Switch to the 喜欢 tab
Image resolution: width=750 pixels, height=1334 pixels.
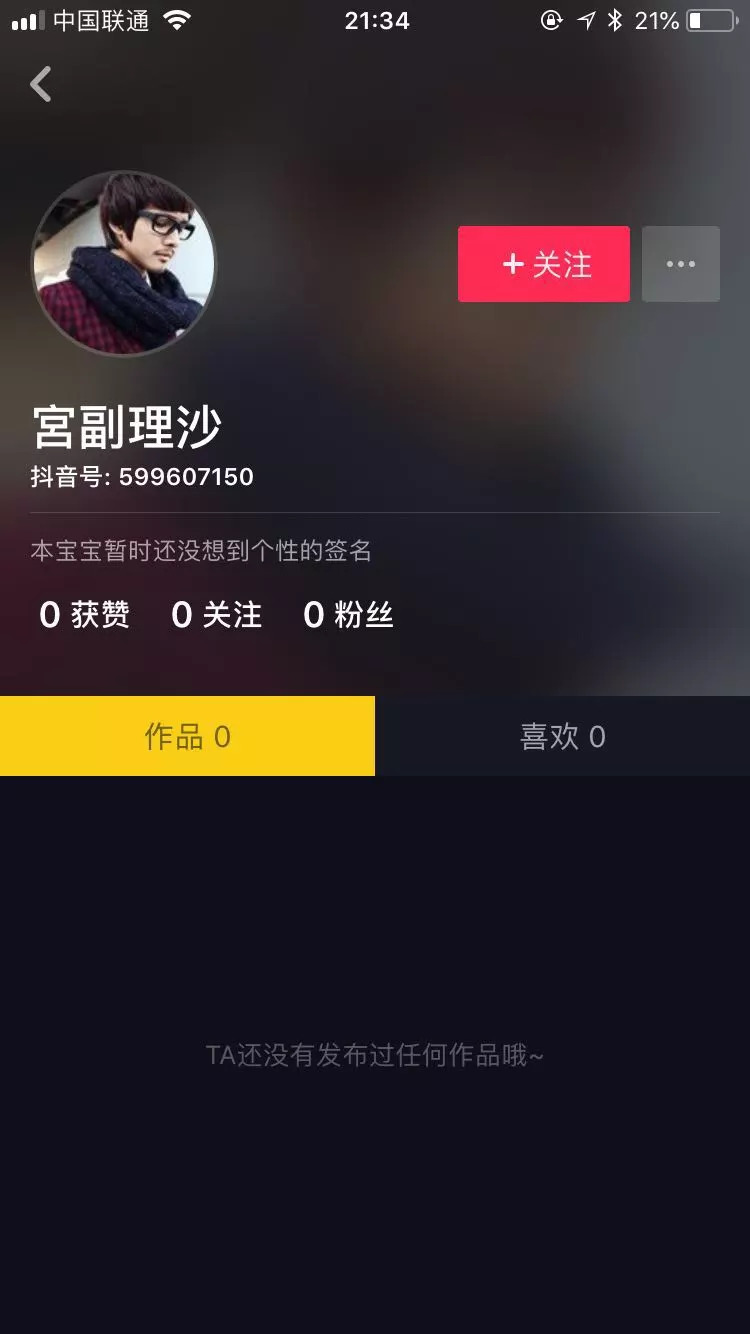562,737
